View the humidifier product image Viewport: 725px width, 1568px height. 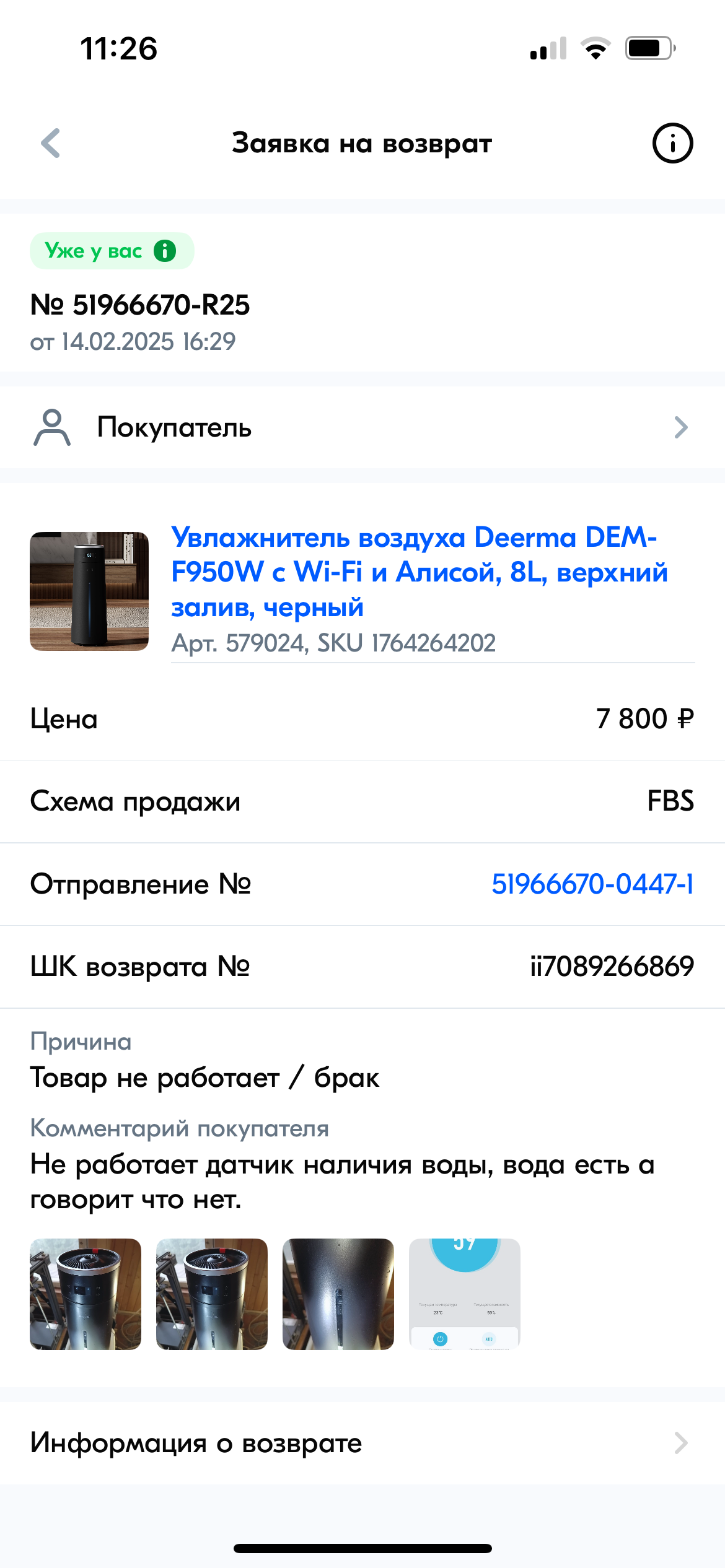89,591
